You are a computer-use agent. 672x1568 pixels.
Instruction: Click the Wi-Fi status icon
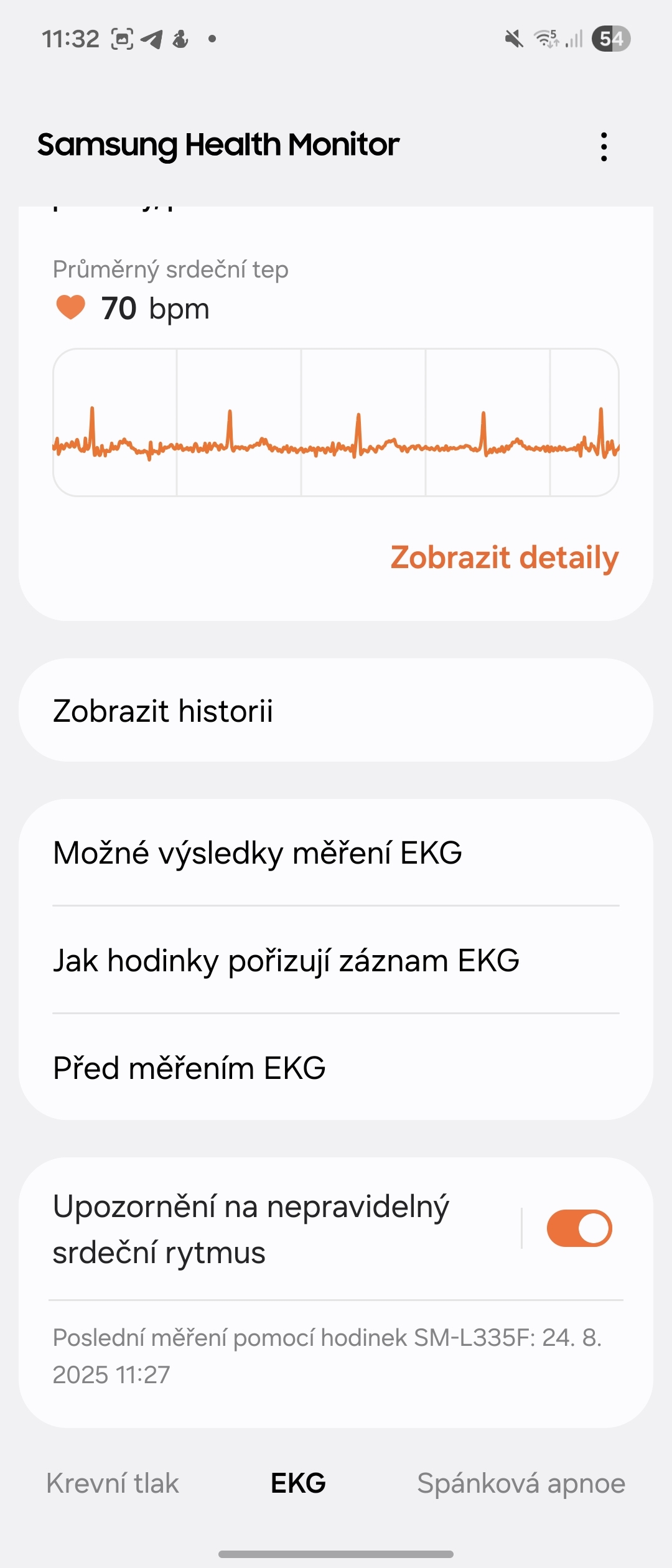click(x=546, y=39)
